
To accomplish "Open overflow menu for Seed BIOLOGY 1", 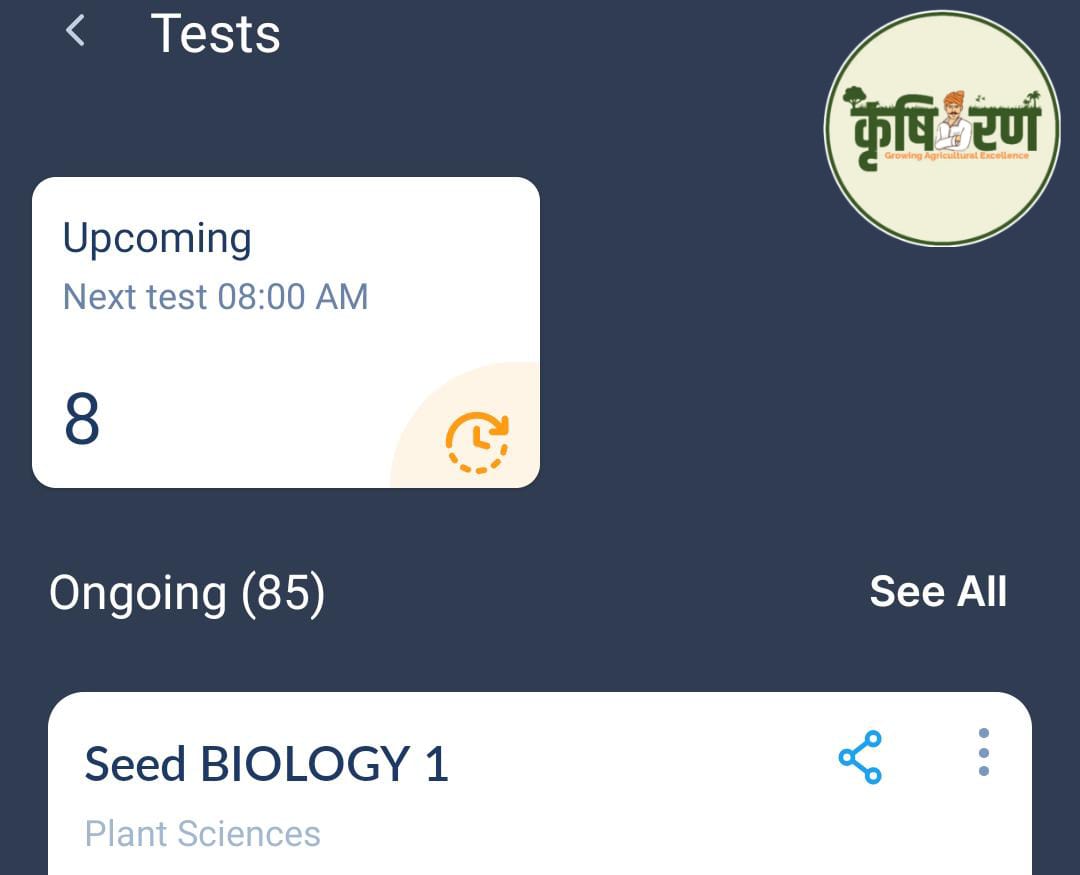I will [984, 752].
